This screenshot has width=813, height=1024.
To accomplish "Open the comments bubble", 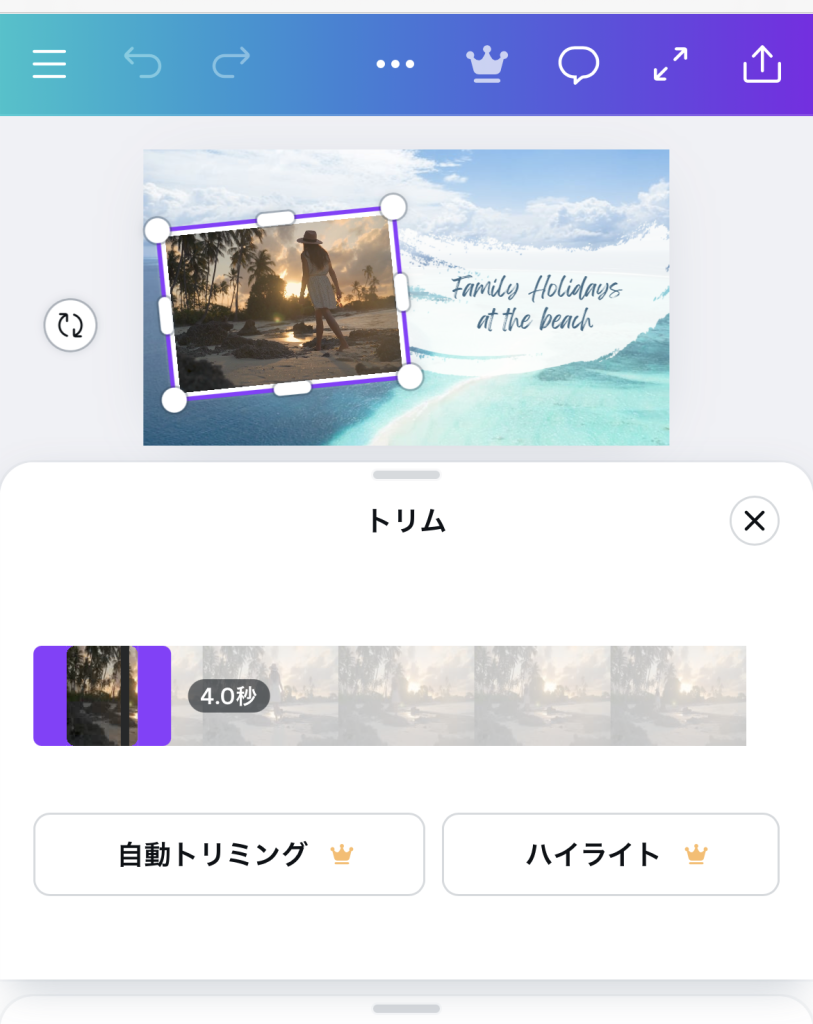I will (x=578, y=66).
